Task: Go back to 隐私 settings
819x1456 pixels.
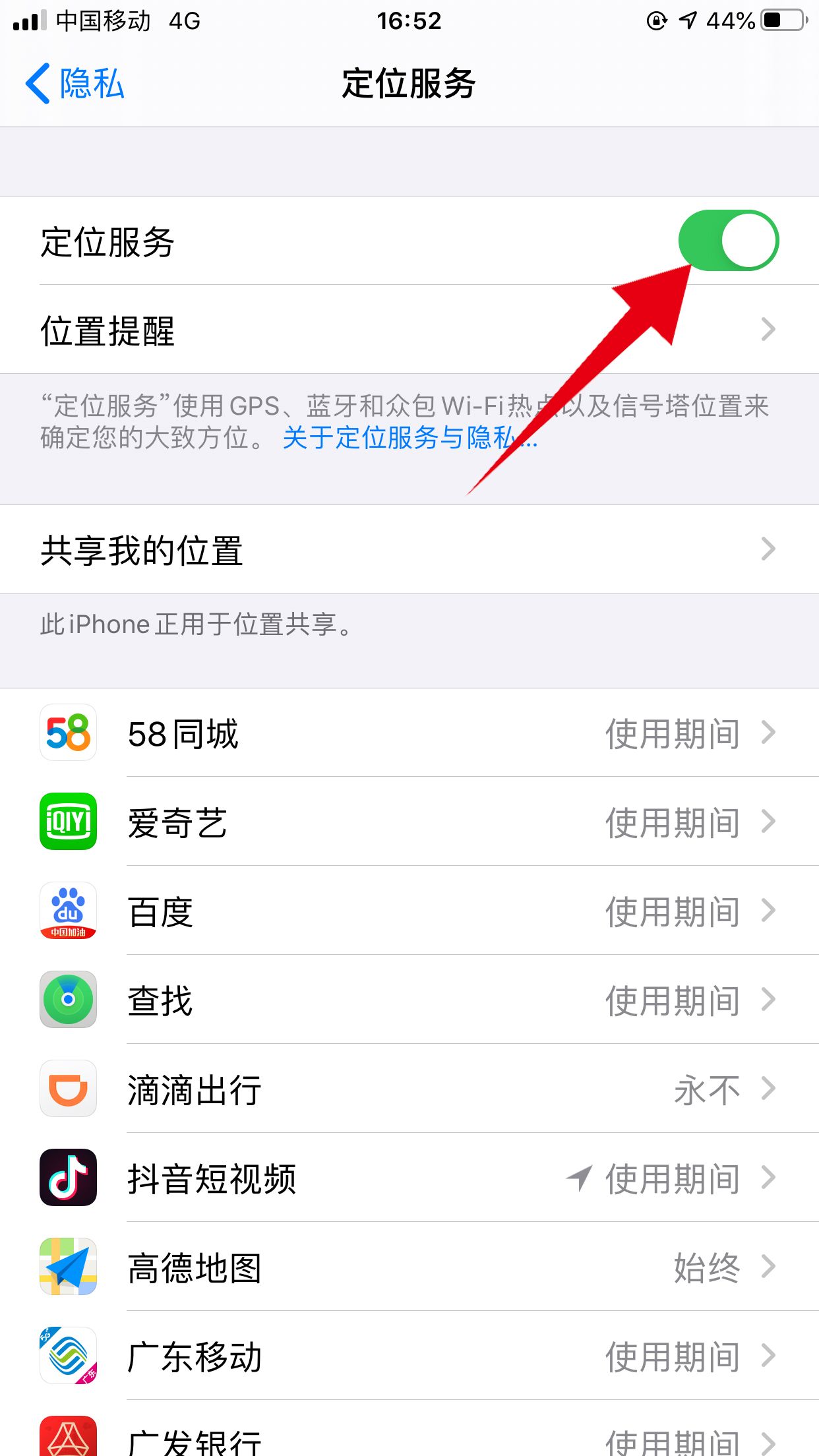Action: (x=75, y=84)
